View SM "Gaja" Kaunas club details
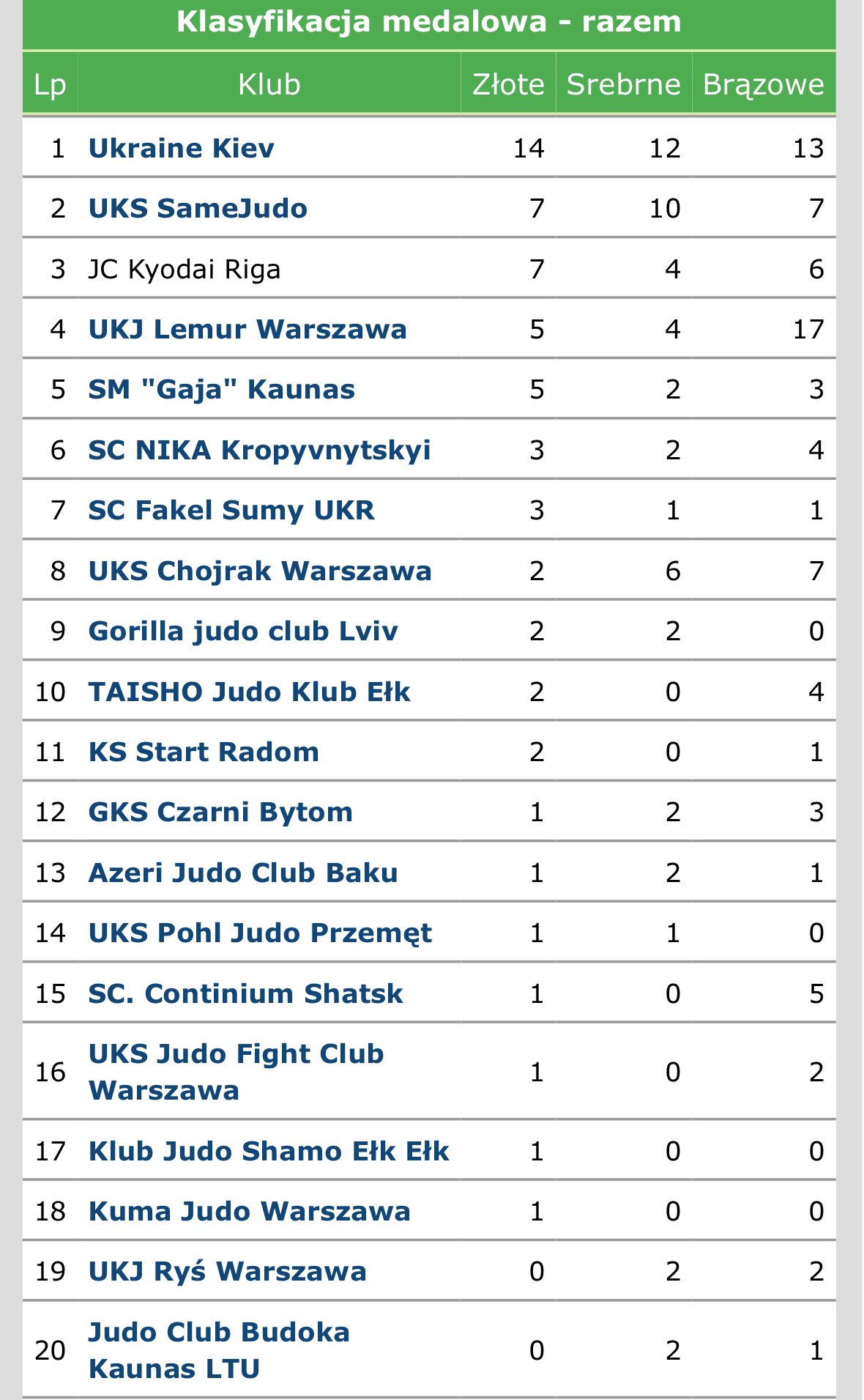Screen dimensions: 864x1400 pos(221,390)
